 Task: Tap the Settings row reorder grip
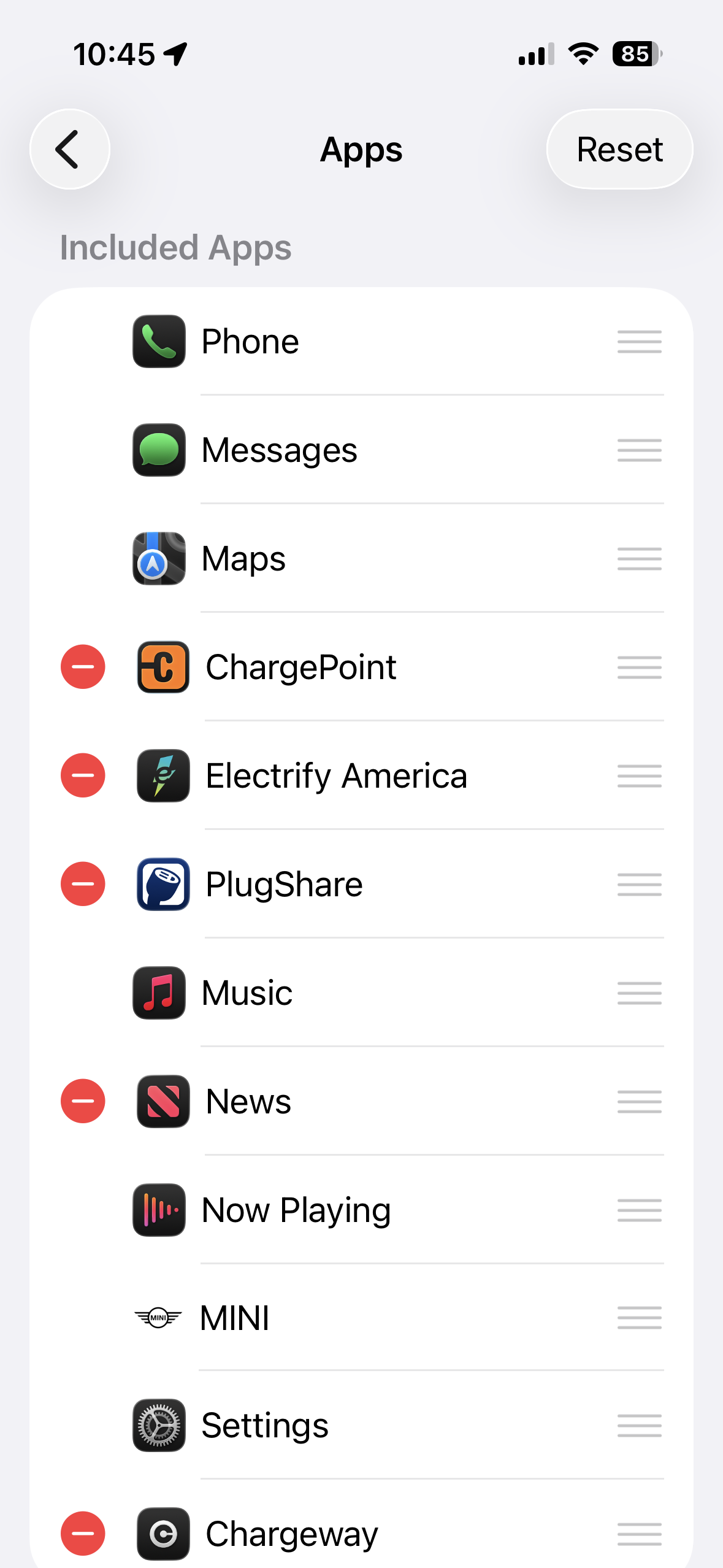pos(639,1426)
